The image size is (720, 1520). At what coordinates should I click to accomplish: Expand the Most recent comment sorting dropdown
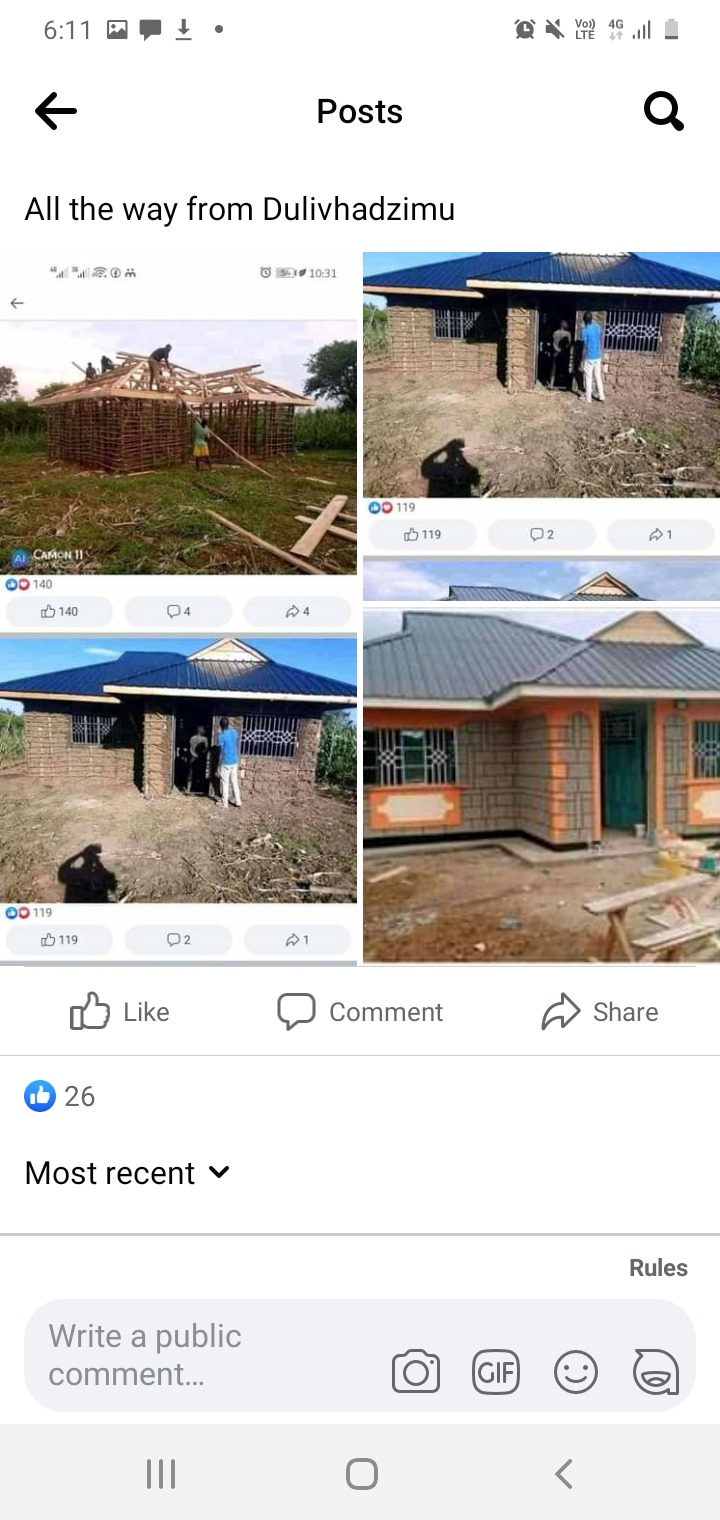point(128,1172)
